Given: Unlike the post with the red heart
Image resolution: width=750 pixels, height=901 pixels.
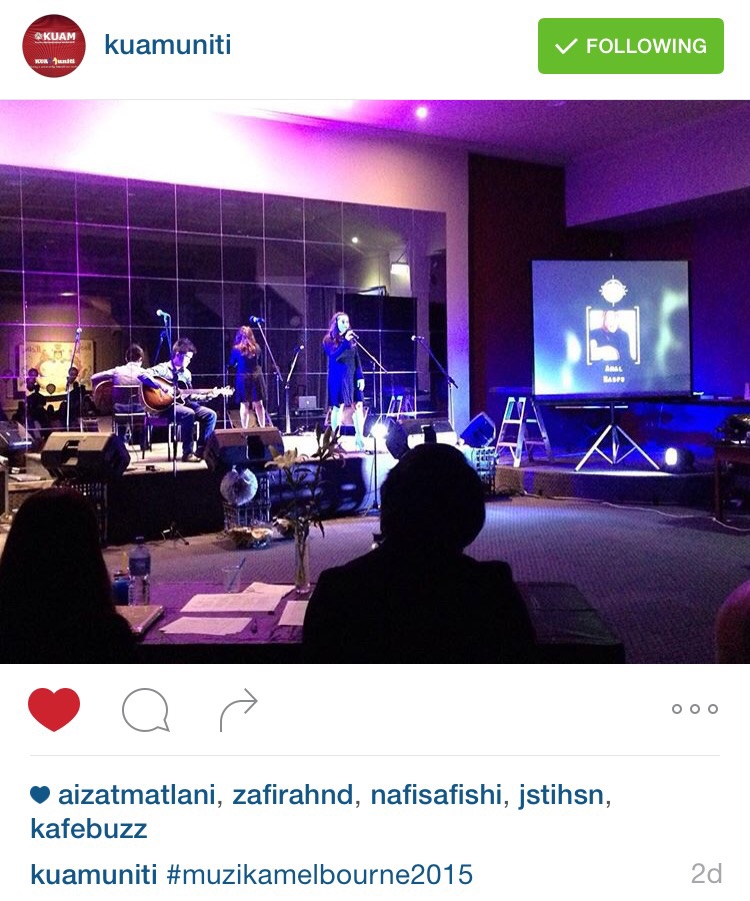Looking at the screenshot, I should point(54,709).
